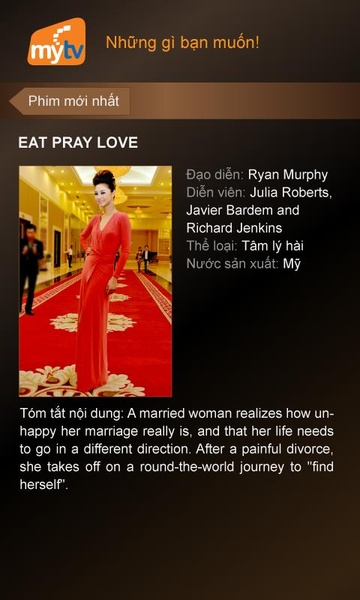Go back to Phim mới nhất
Image resolution: width=360 pixels, height=600 pixels.
[x=70, y=101]
